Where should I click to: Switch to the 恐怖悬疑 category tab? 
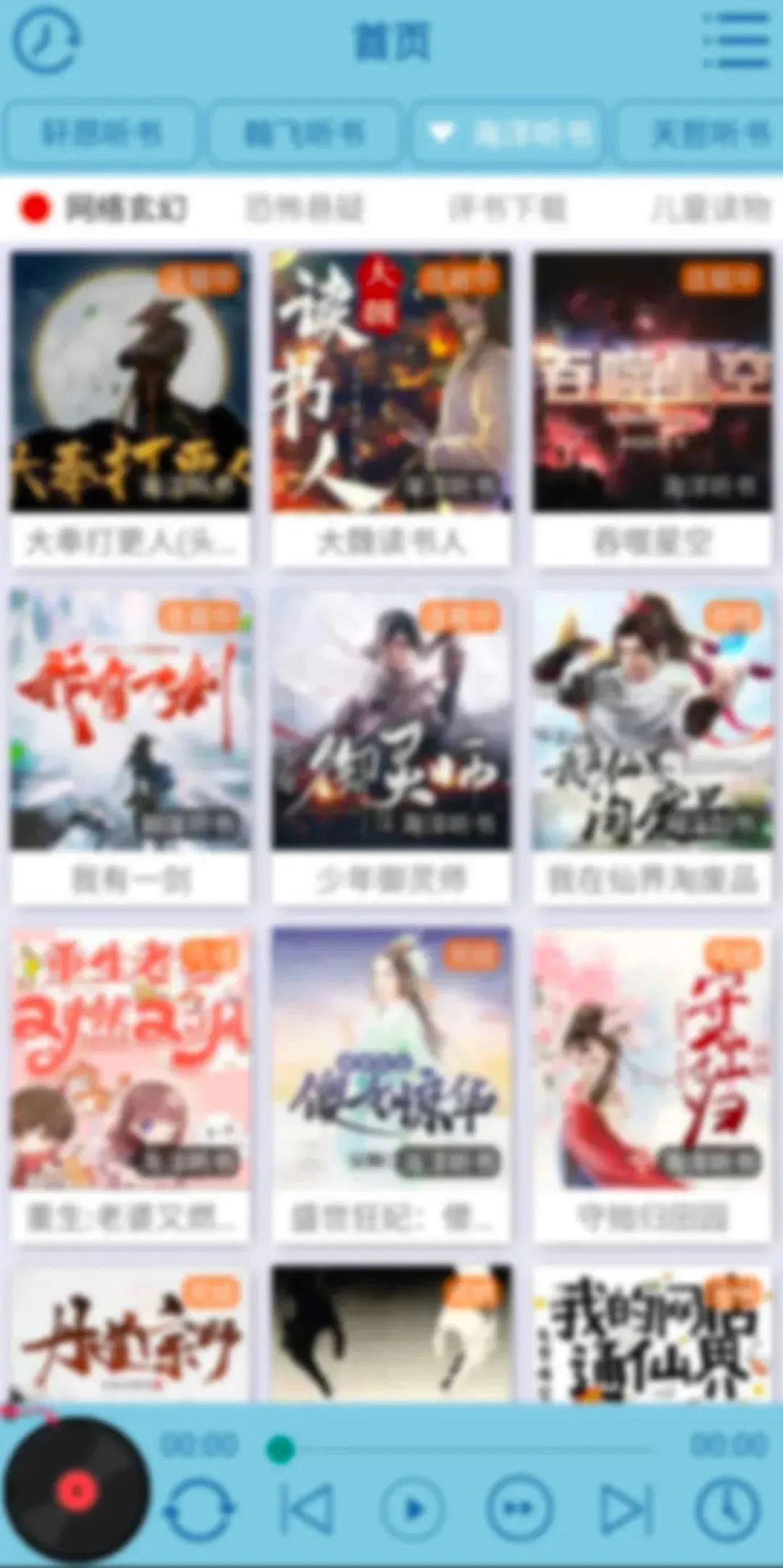click(x=304, y=207)
